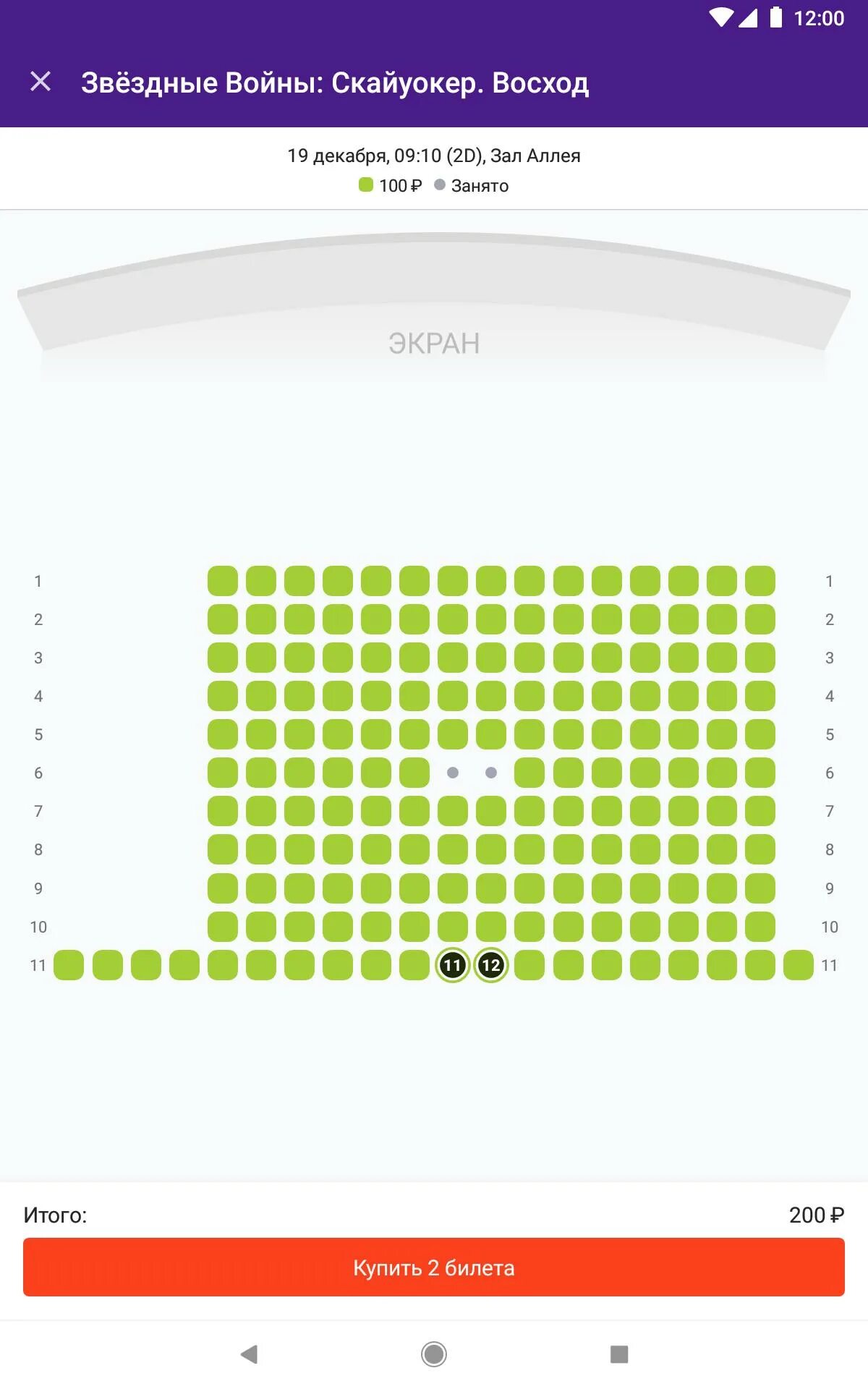Close the seat selection screen
Viewport: 868px width, 1389px height.
[41, 81]
